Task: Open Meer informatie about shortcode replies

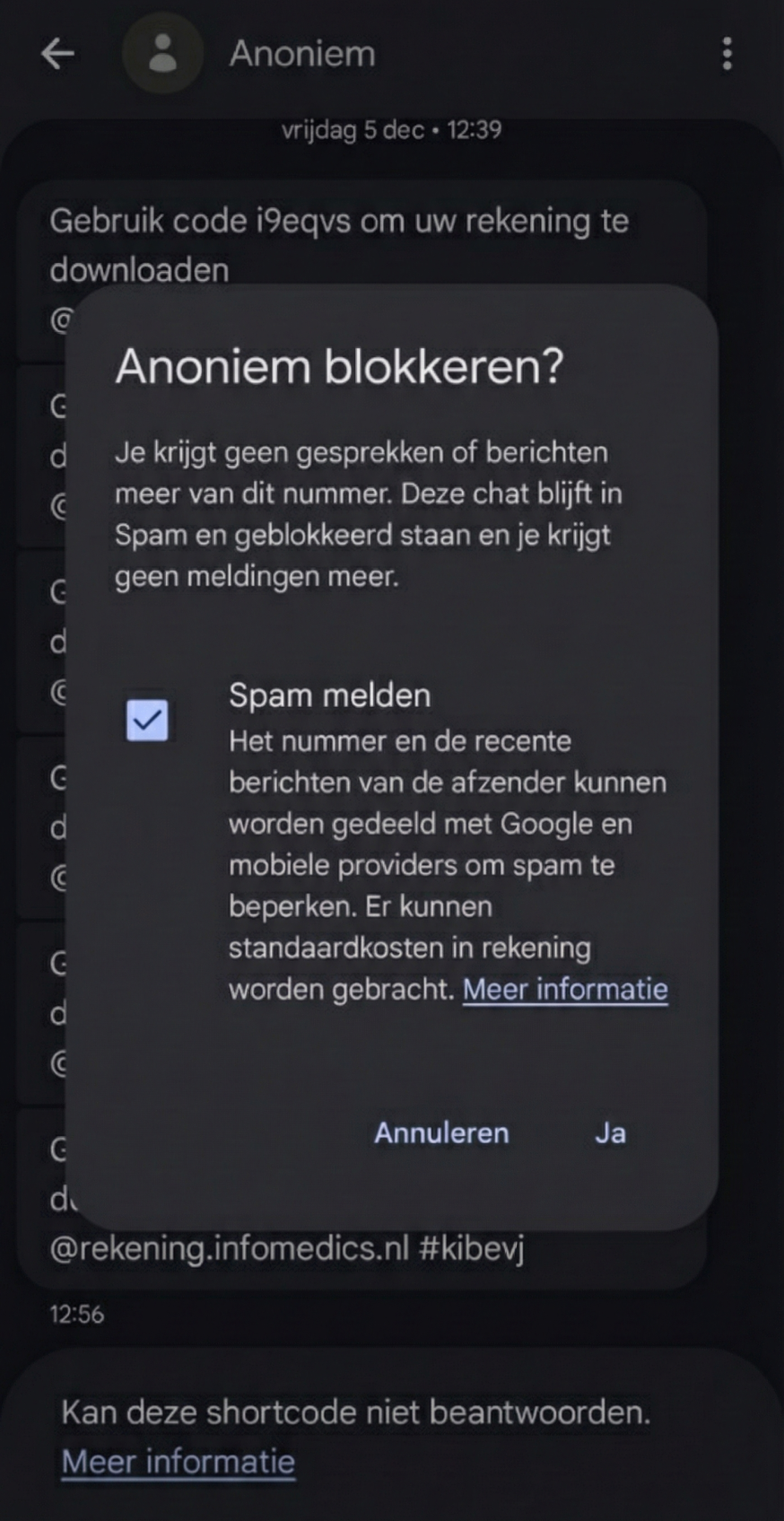Action: (178, 1461)
